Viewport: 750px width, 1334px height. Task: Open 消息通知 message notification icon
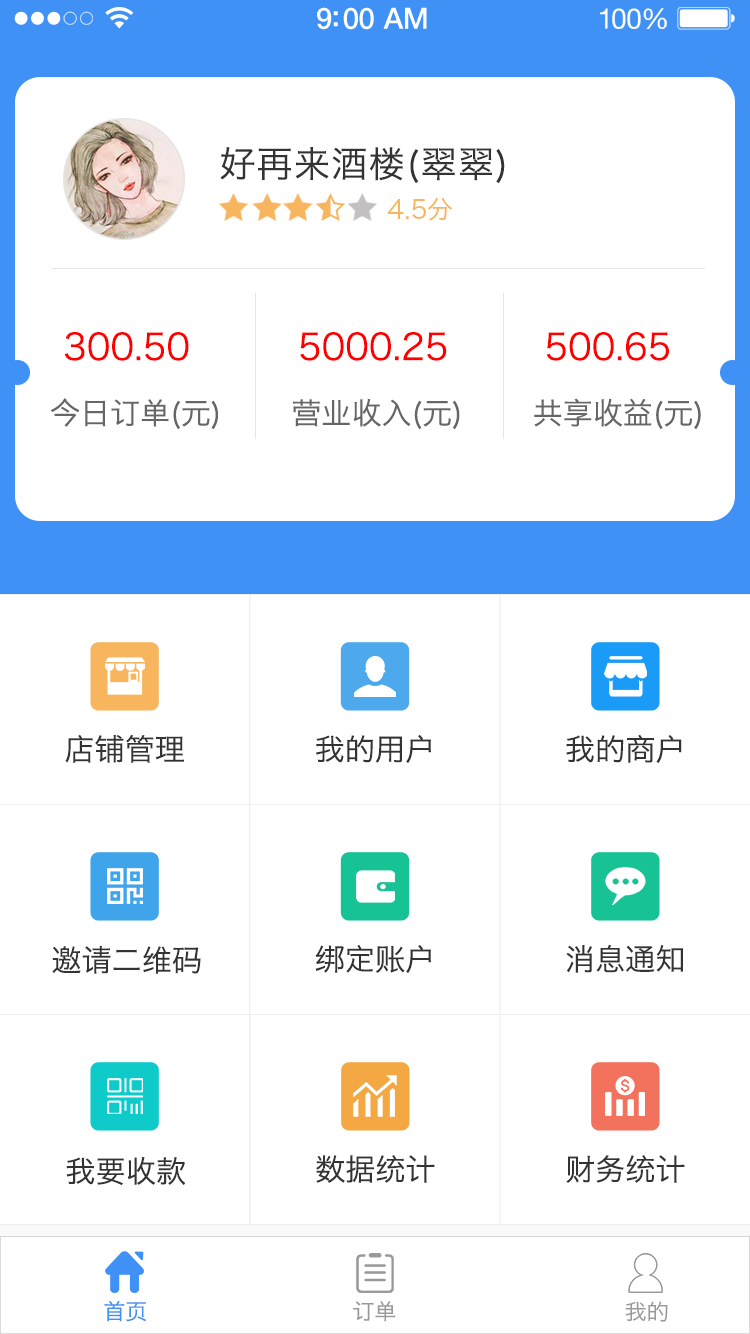pyautogui.click(x=624, y=886)
